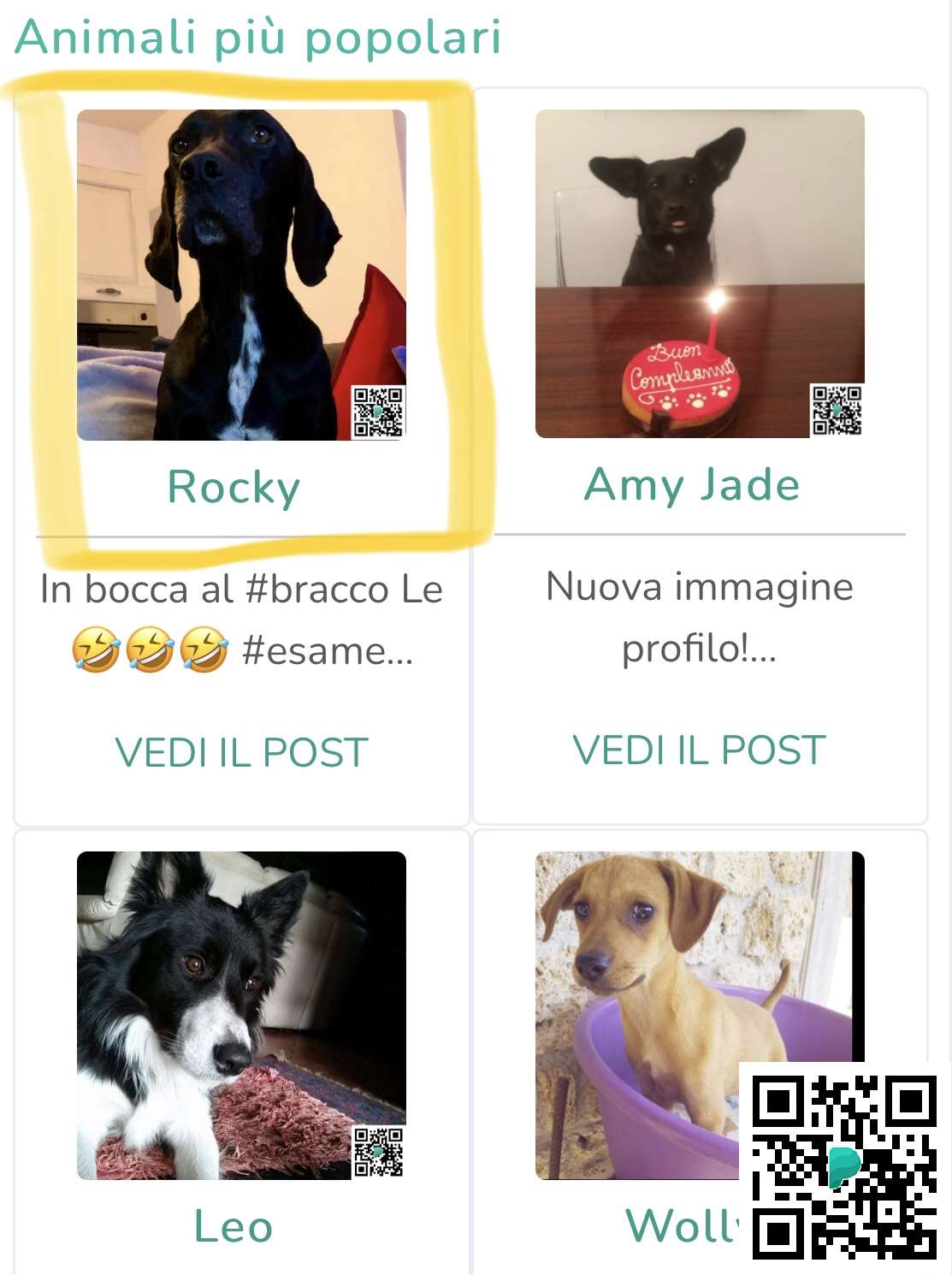Open Leo's profile photo card
This screenshot has height=1275, width=952.
pyautogui.click(x=241, y=1015)
